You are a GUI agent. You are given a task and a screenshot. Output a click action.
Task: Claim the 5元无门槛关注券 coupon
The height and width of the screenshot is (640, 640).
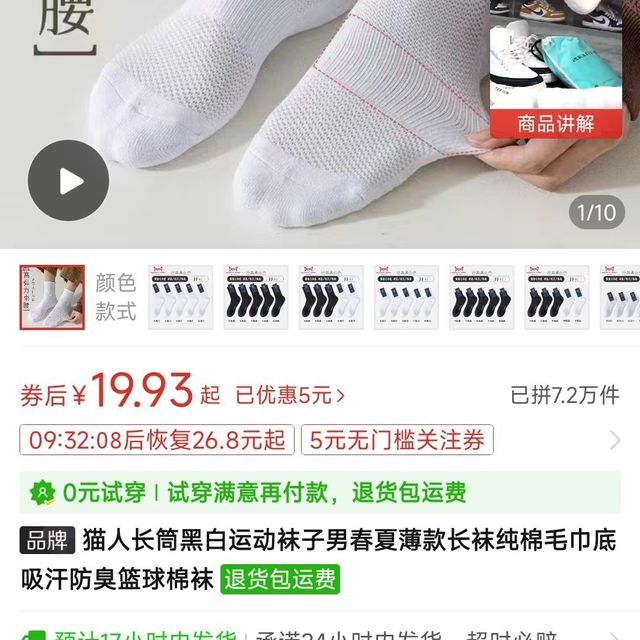397,440
